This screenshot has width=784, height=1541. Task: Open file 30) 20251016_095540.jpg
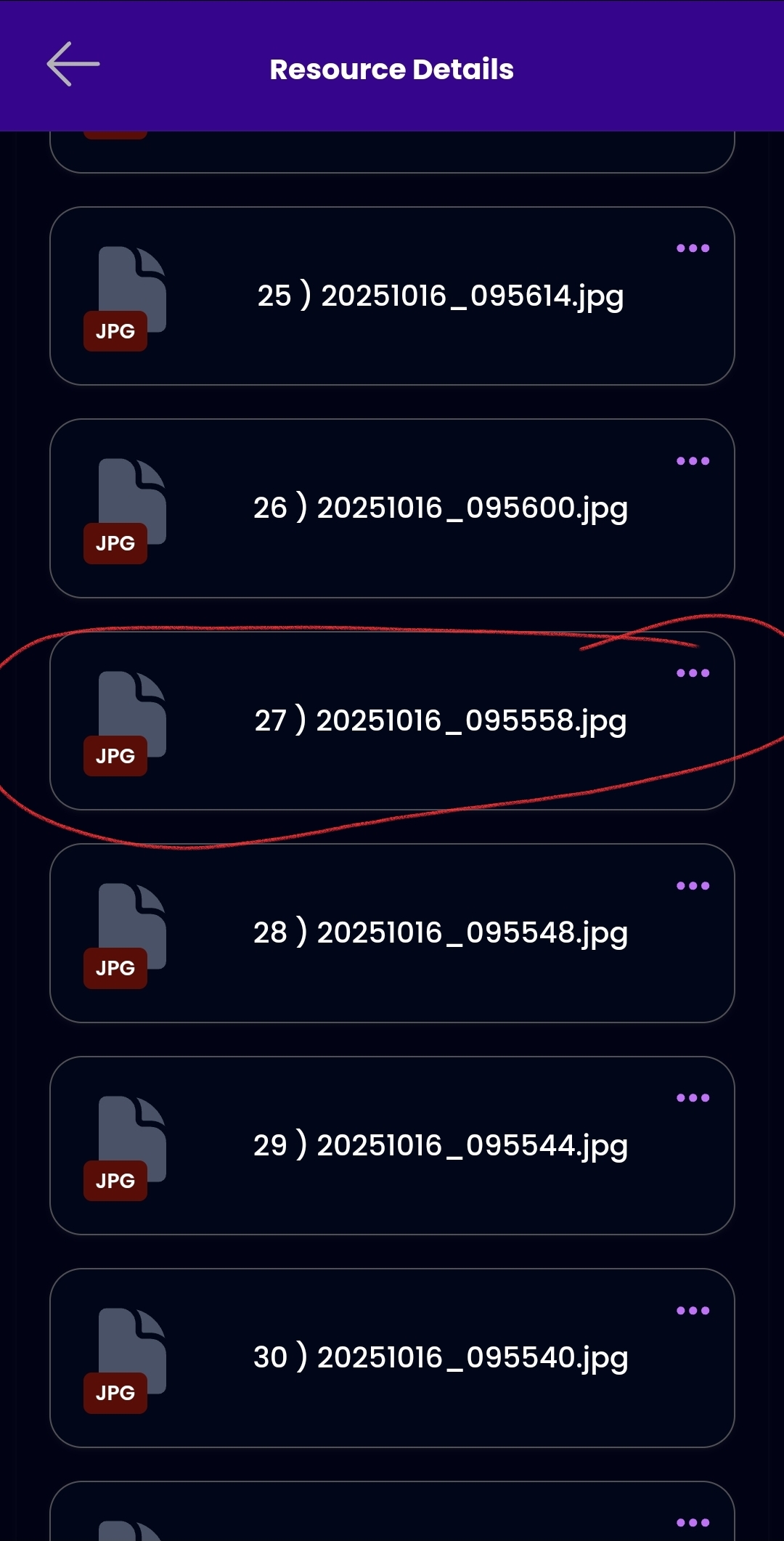coord(440,1358)
